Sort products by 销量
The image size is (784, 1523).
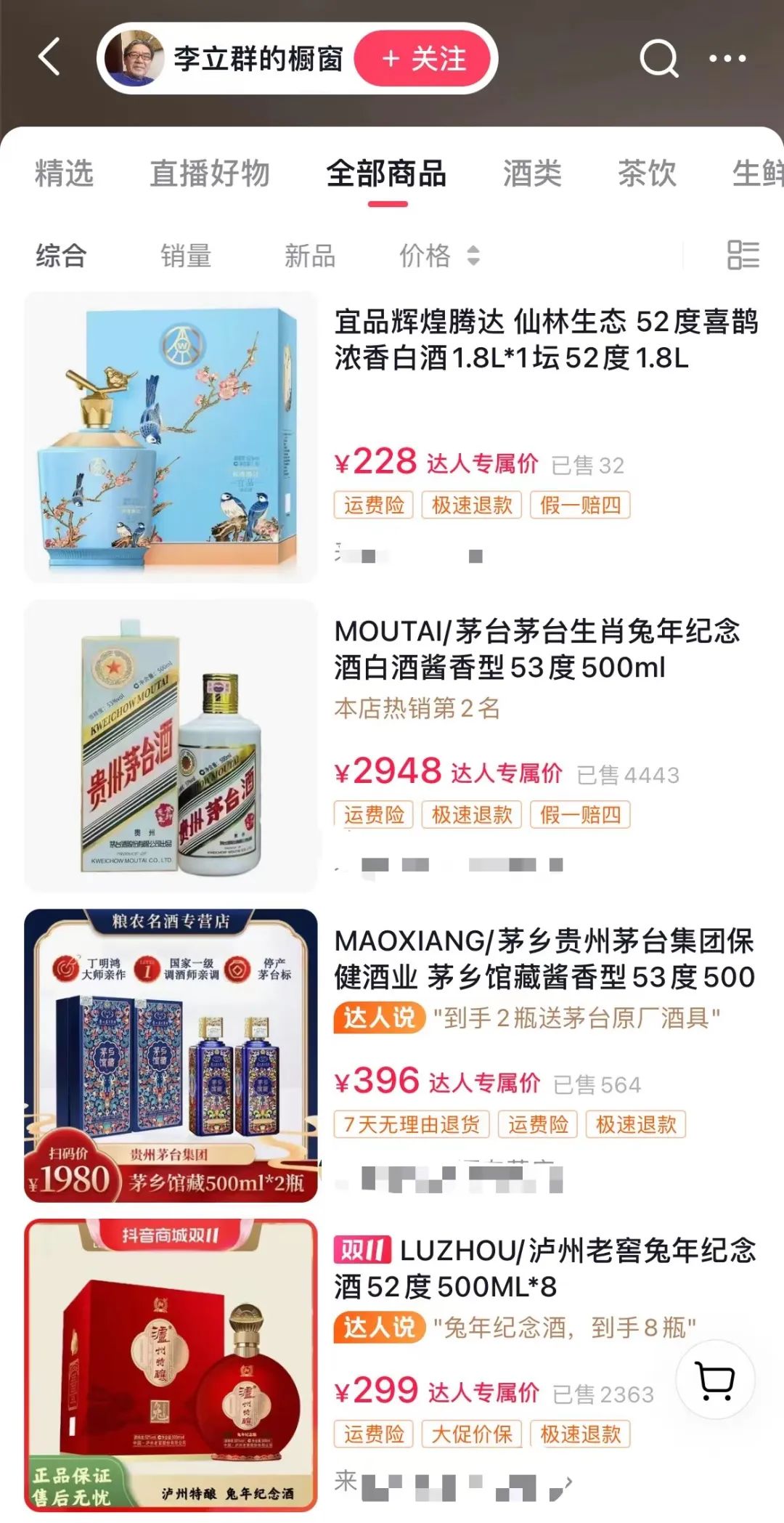pyautogui.click(x=186, y=256)
